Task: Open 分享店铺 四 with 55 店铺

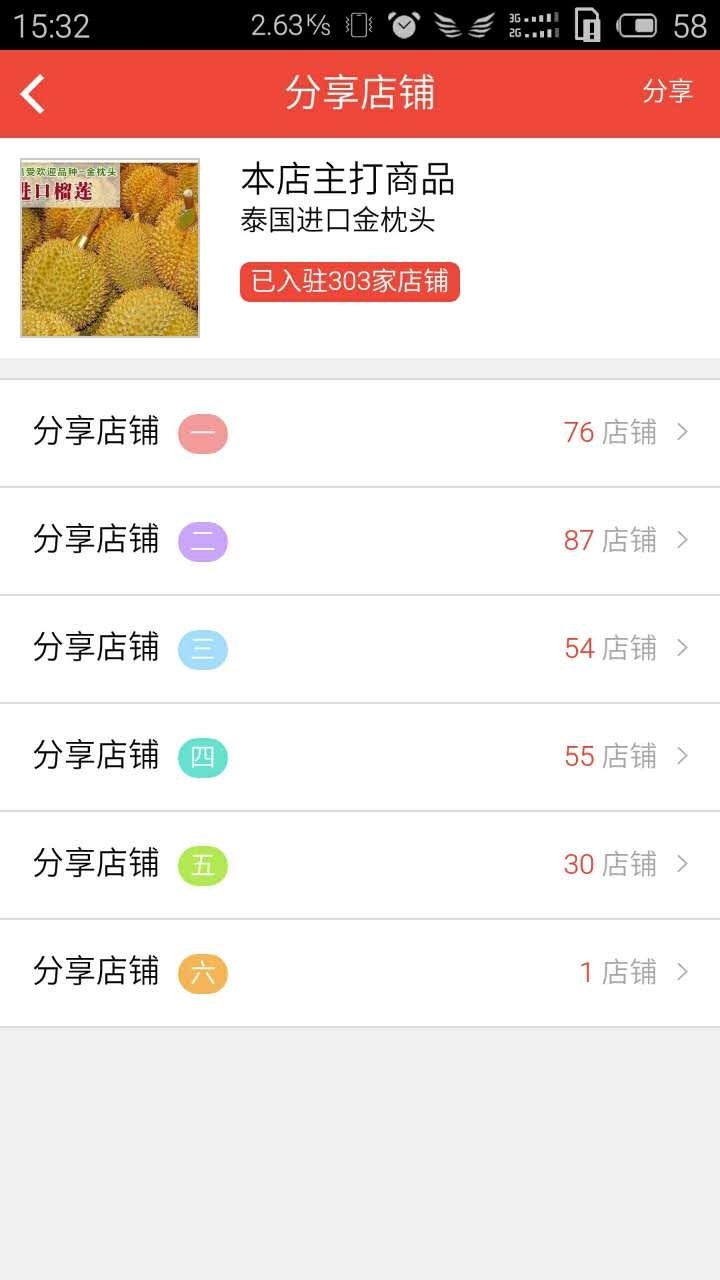Action: (360, 757)
